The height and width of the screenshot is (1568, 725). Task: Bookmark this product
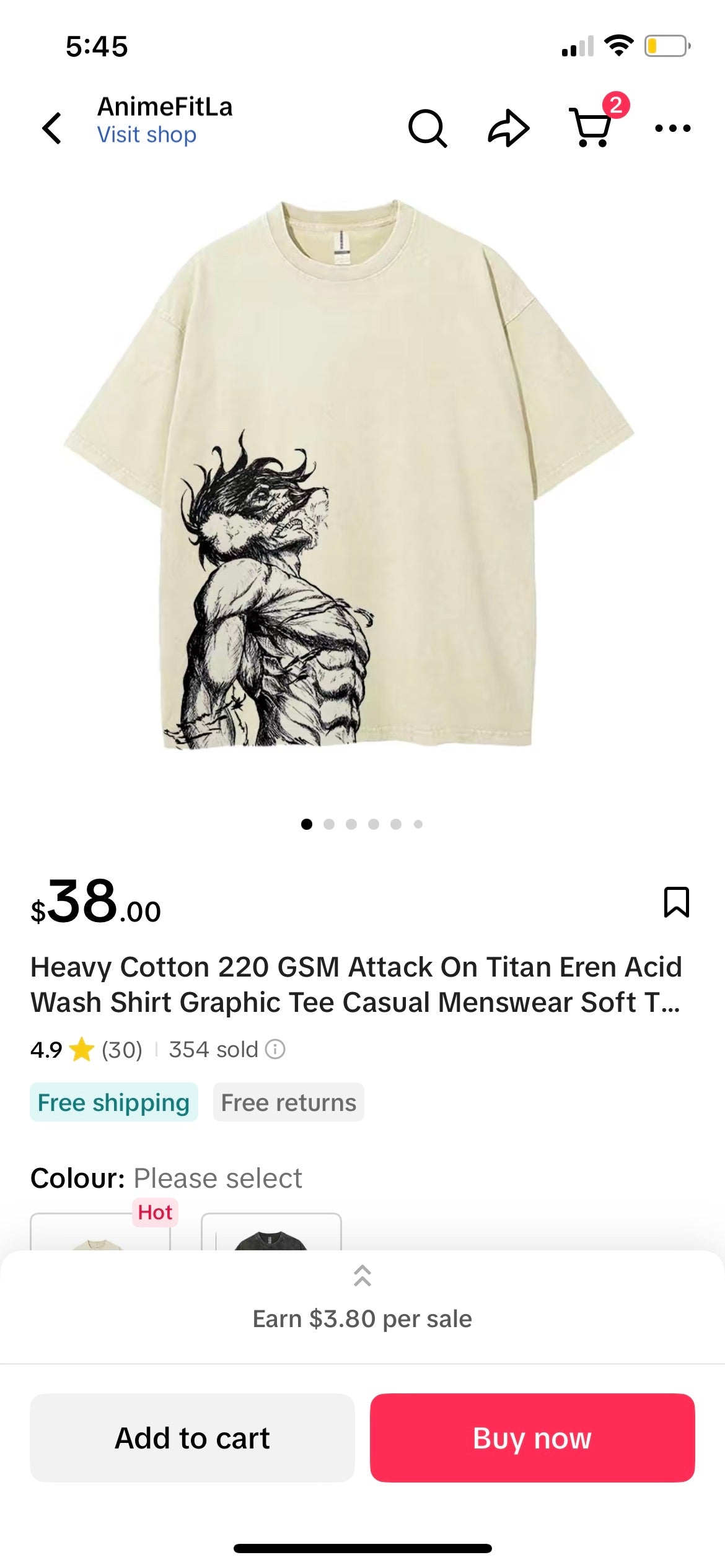[x=676, y=902]
